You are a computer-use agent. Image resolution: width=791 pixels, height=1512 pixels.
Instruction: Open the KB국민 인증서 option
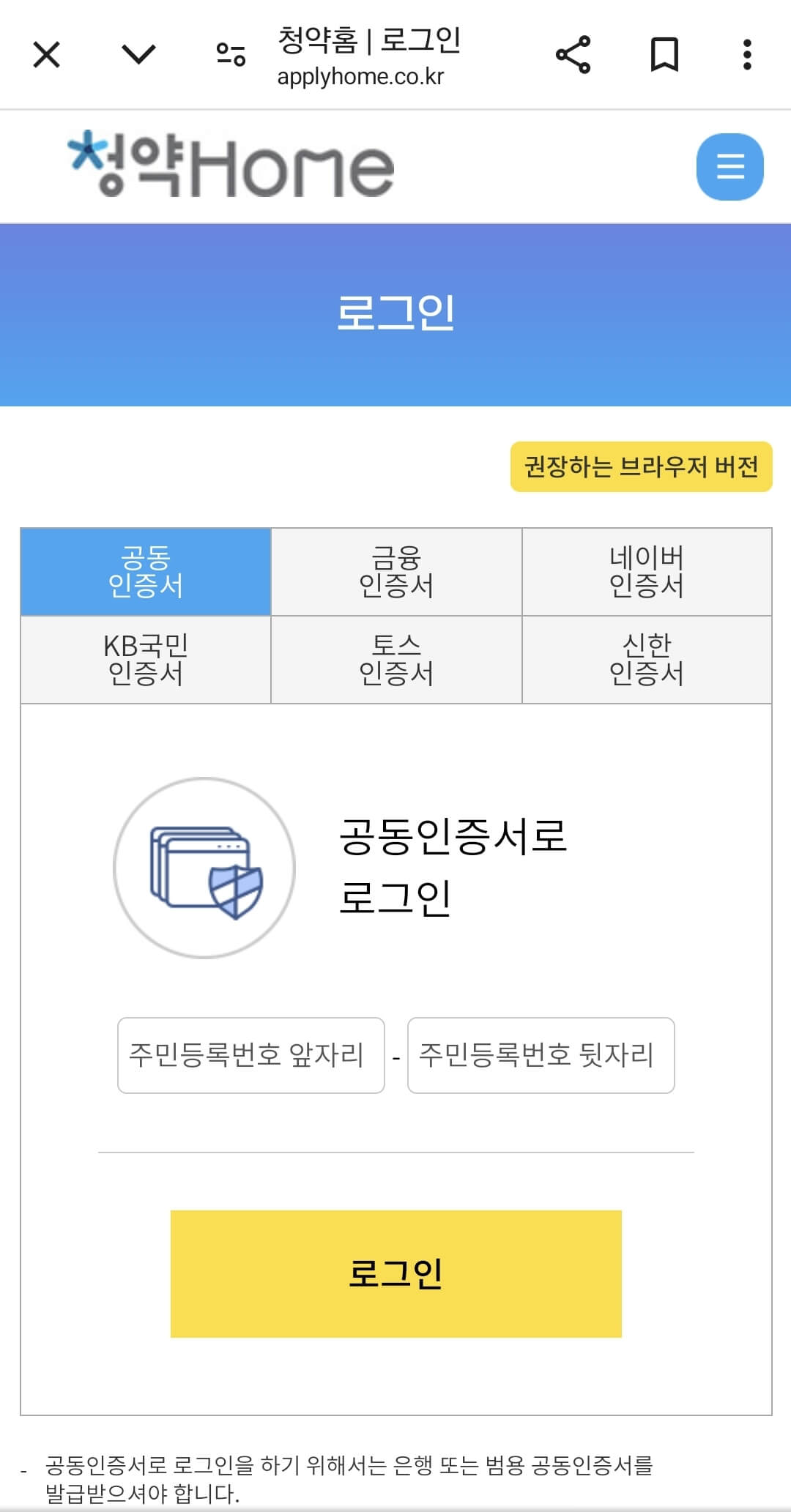coord(146,660)
